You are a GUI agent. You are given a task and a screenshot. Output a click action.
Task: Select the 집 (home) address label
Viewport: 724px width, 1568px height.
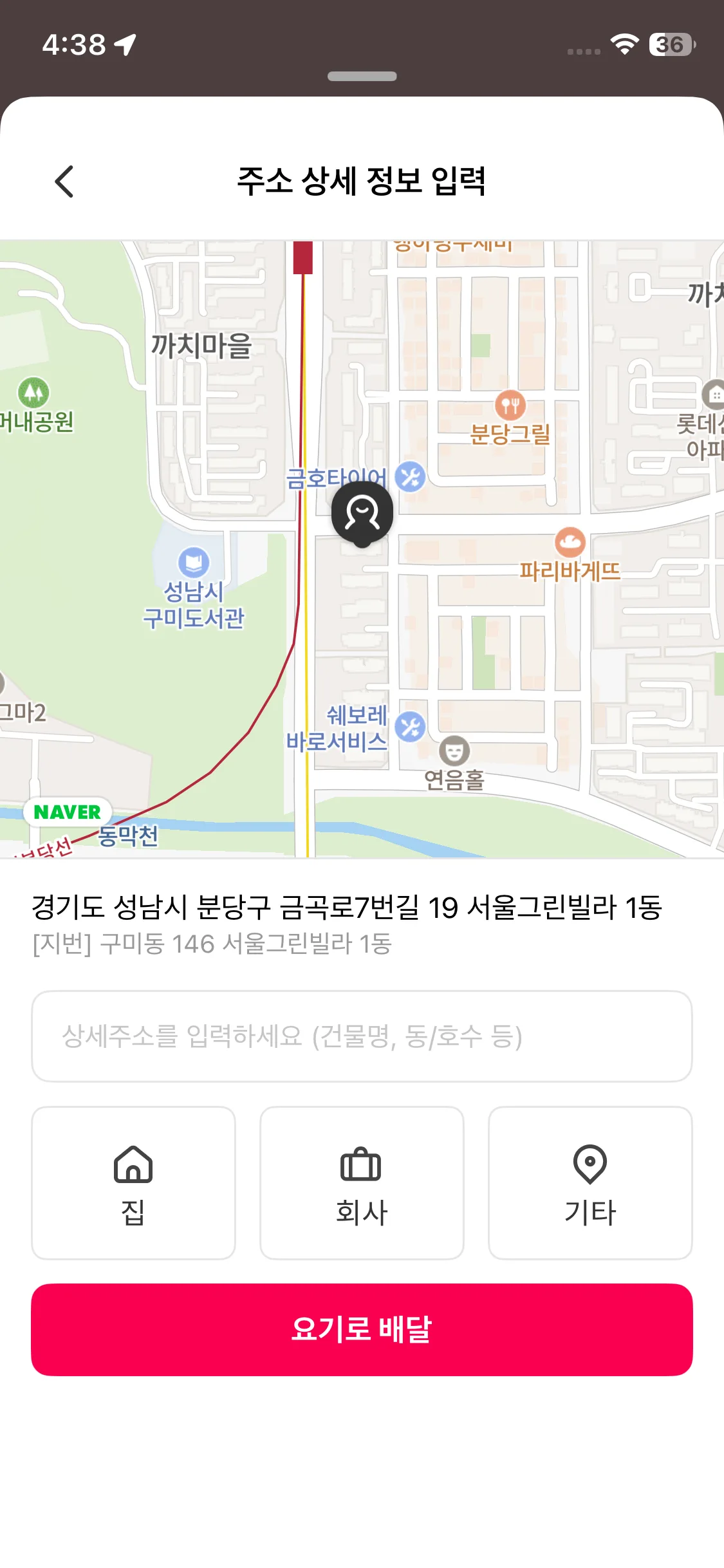pyautogui.click(x=133, y=1183)
